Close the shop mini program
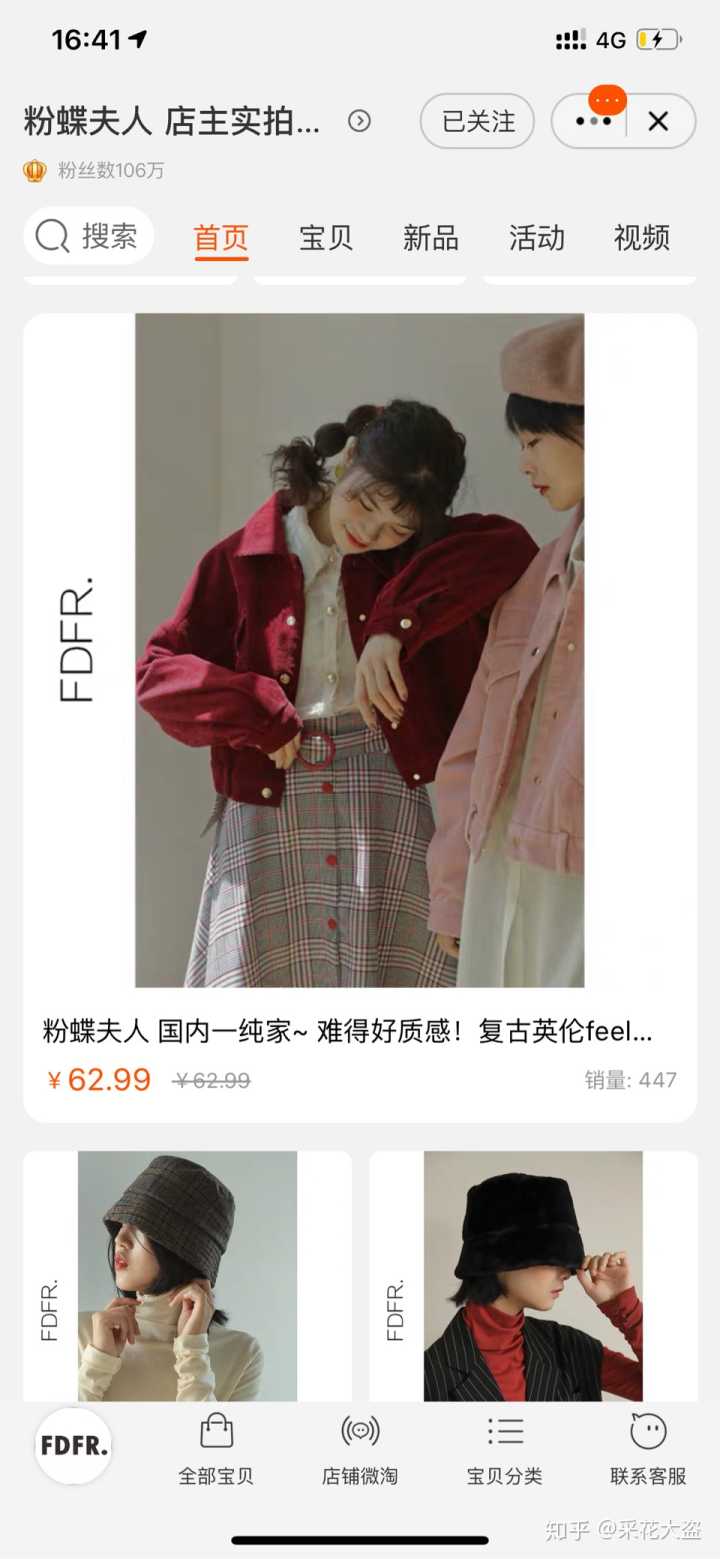Screen dimensions: 720x1559 coord(658,122)
